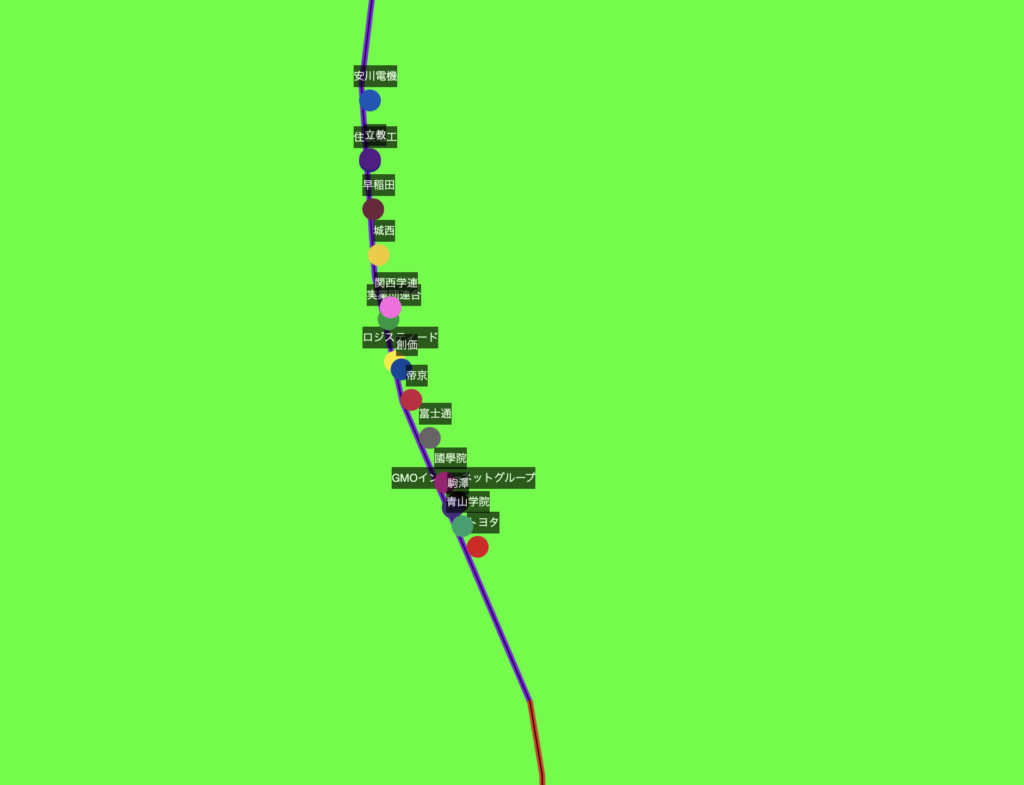Tap the 帝京 team marker
Screen dimensions: 1024x785
(411, 400)
